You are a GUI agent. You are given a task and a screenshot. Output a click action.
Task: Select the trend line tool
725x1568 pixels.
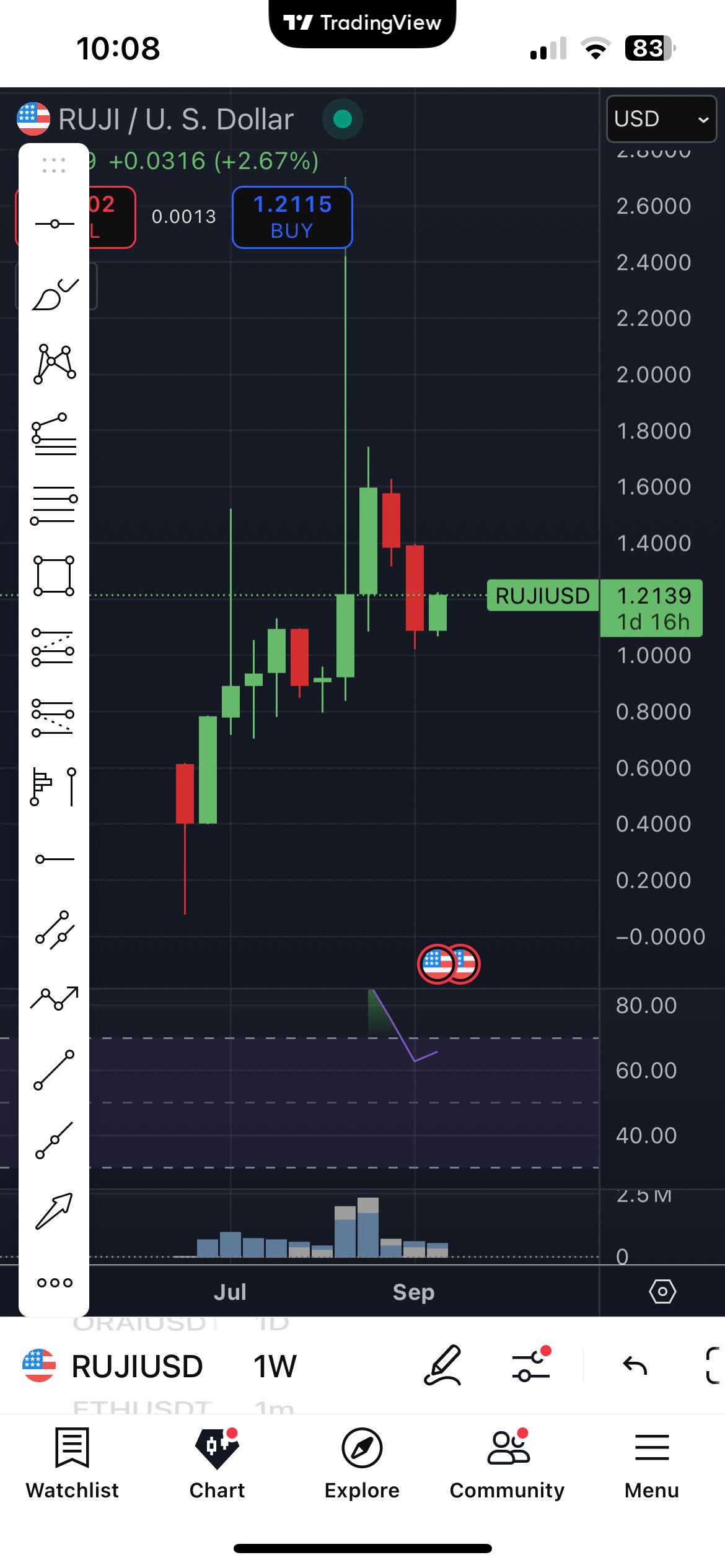[x=55, y=1069]
